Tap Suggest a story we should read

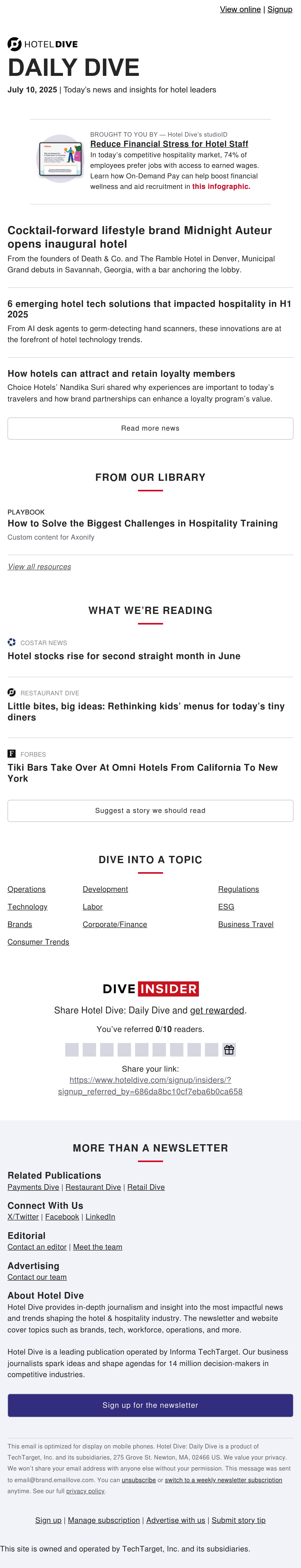pyautogui.click(x=150, y=811)
